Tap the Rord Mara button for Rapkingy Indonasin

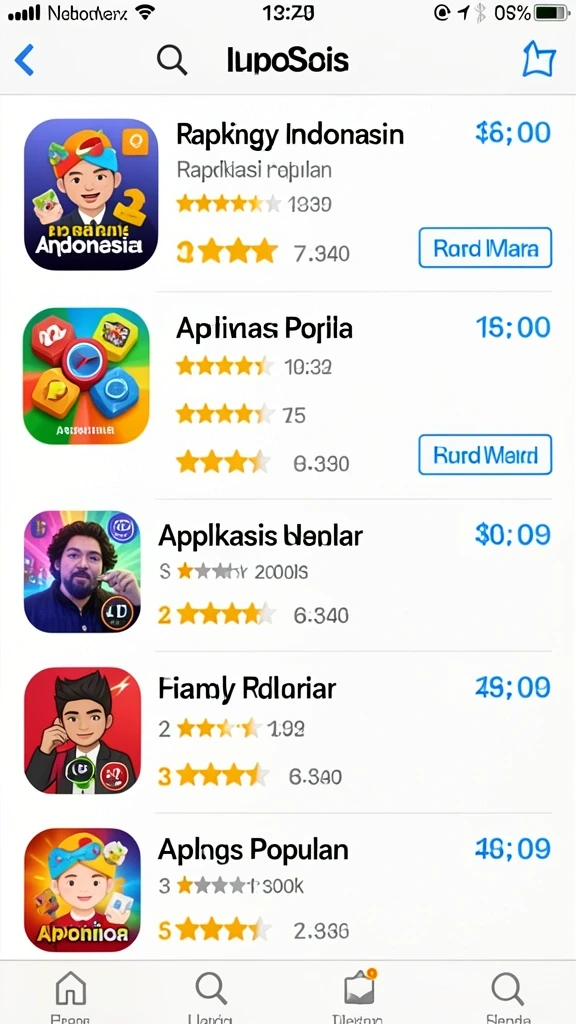485,248
